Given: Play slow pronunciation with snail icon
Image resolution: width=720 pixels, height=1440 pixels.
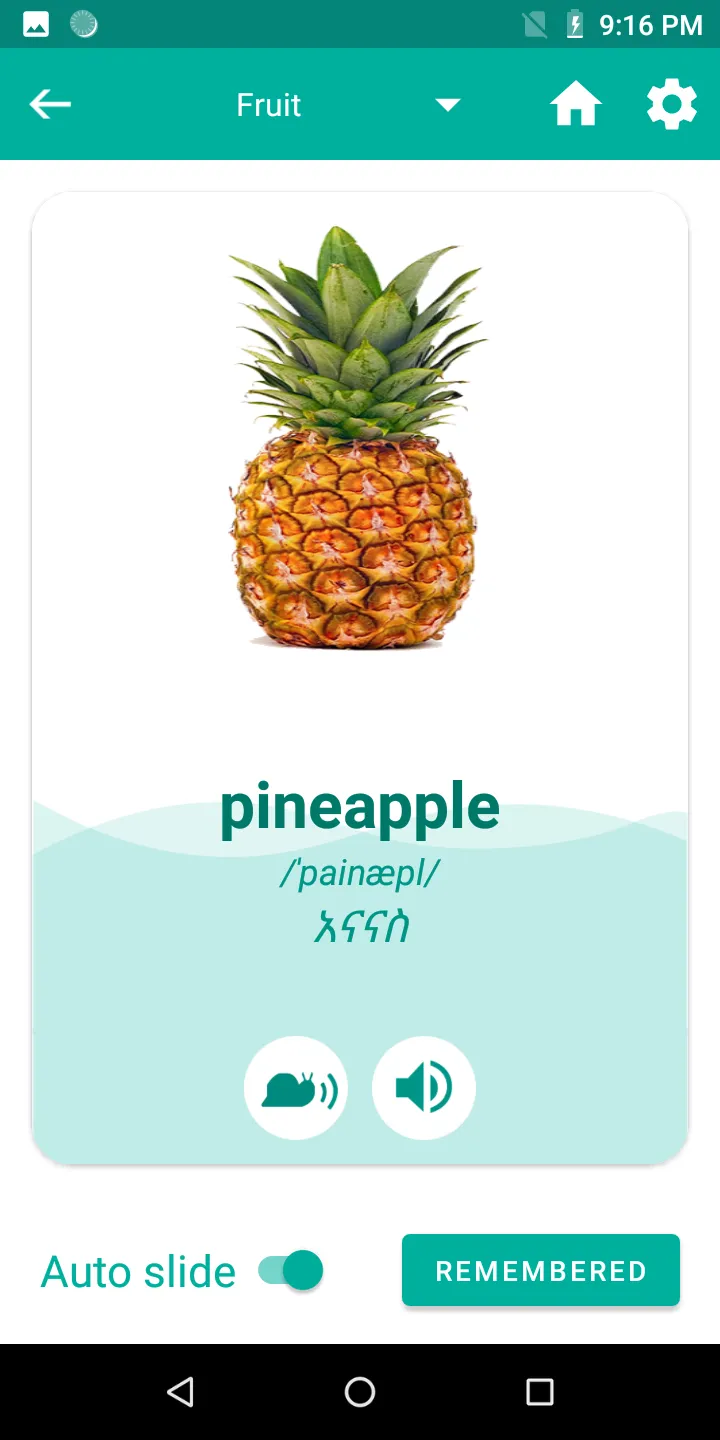Looking at the screenshot, I should coord(296,1088).
